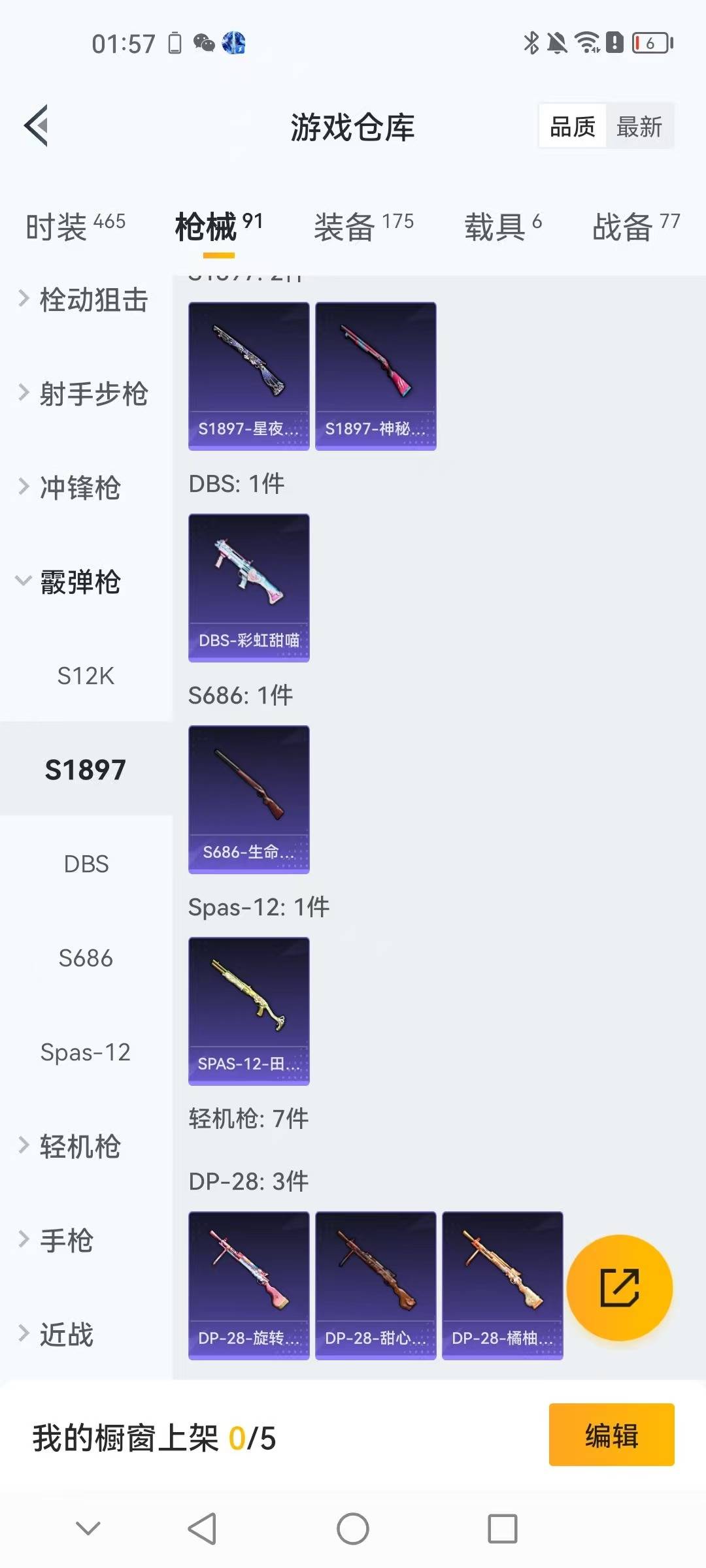This screenshot has width=706, height=1568.
Task: Expand the 轻机枪 light machine gun category
Action: tap(79, 1147)
